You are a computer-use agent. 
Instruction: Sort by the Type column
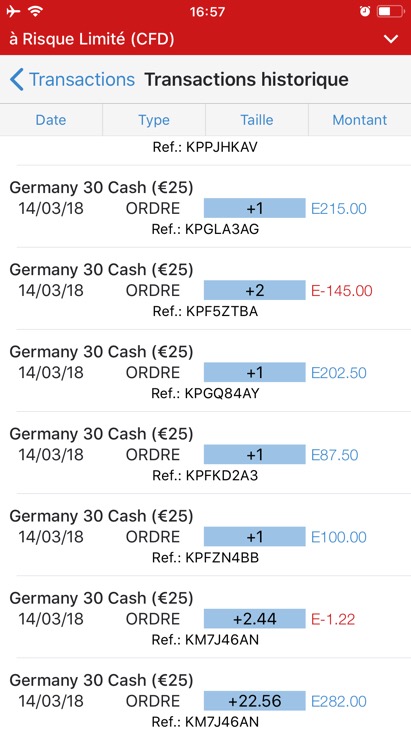tap(154, 120)
